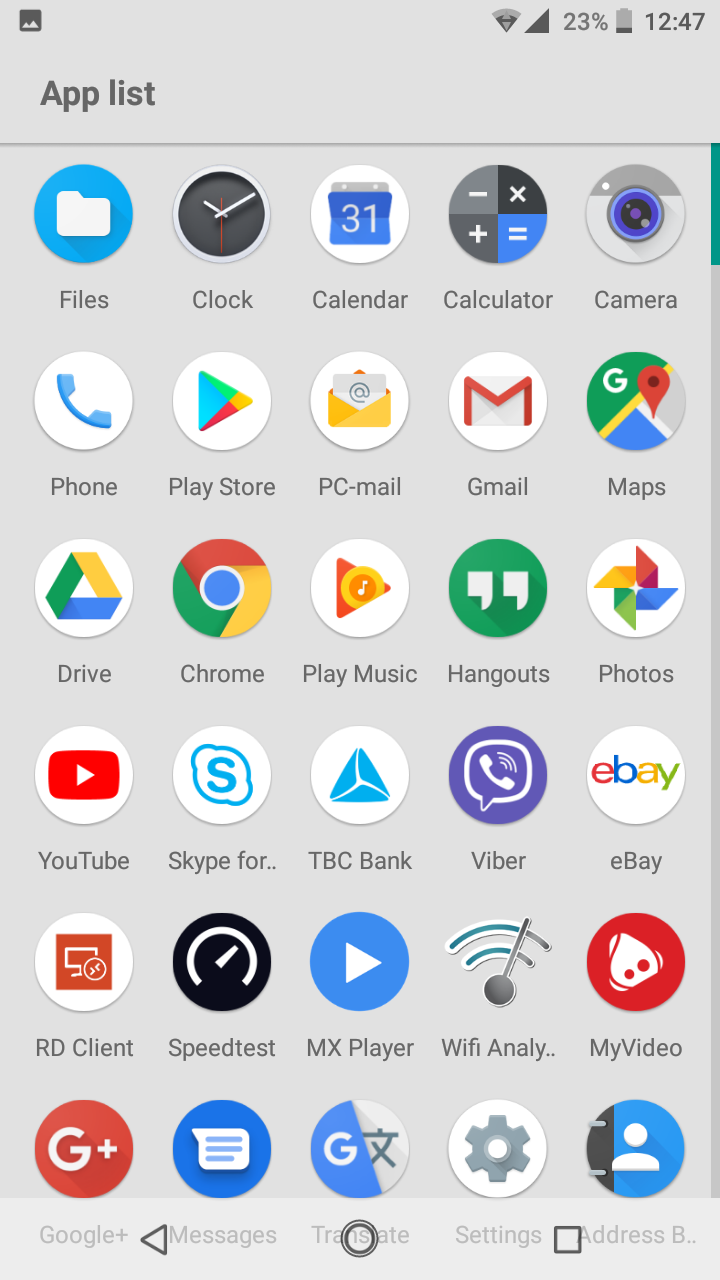Launch Viber
The height and width of the screenshot is (1280, 720).
click(498, 776)
